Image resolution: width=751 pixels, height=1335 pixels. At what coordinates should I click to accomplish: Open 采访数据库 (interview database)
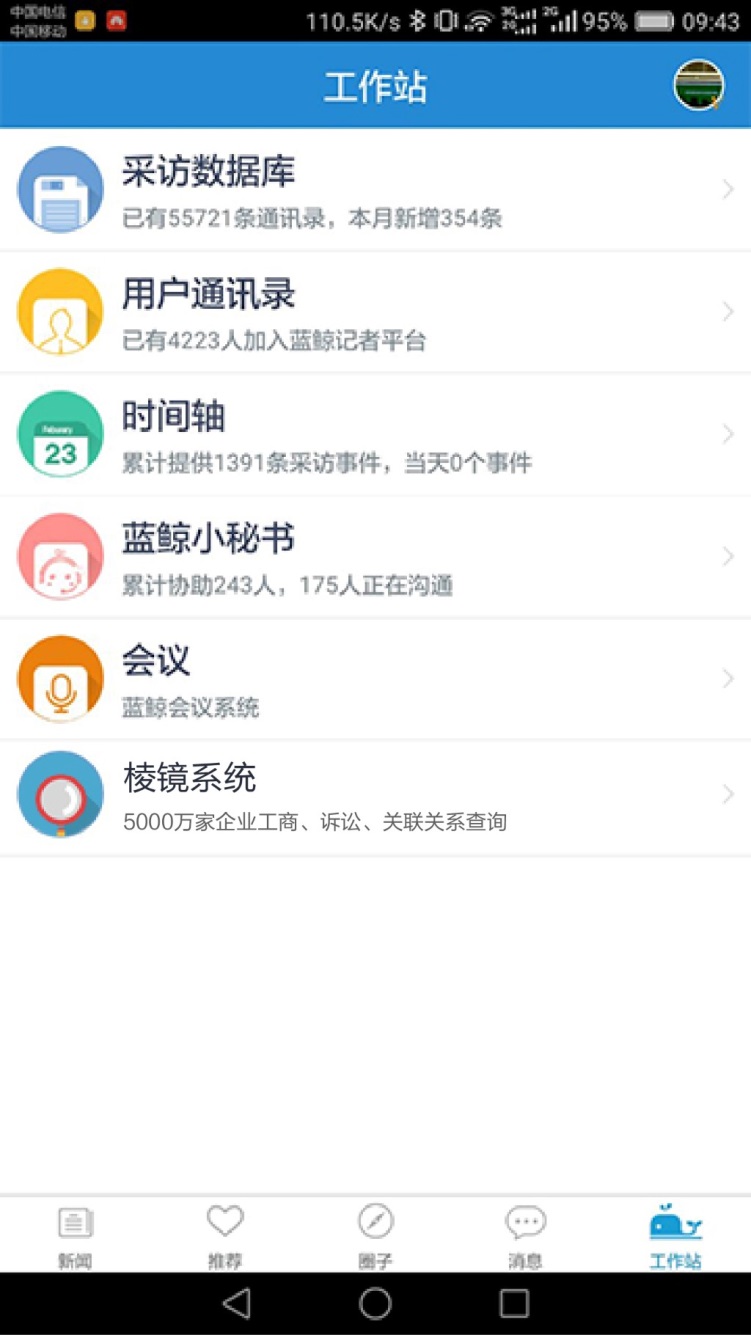[375, 189]
